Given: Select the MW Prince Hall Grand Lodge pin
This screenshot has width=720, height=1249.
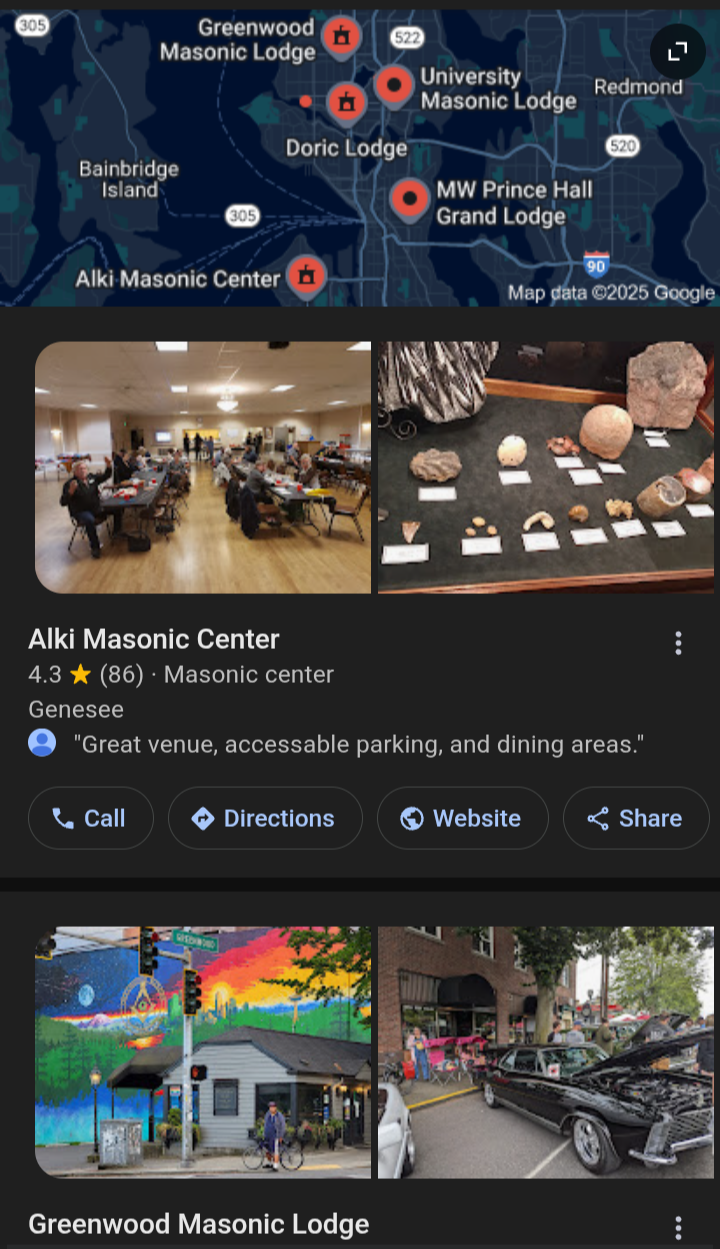Looking at the screenshot, I should pyautogui.click(x=410, y=199).
